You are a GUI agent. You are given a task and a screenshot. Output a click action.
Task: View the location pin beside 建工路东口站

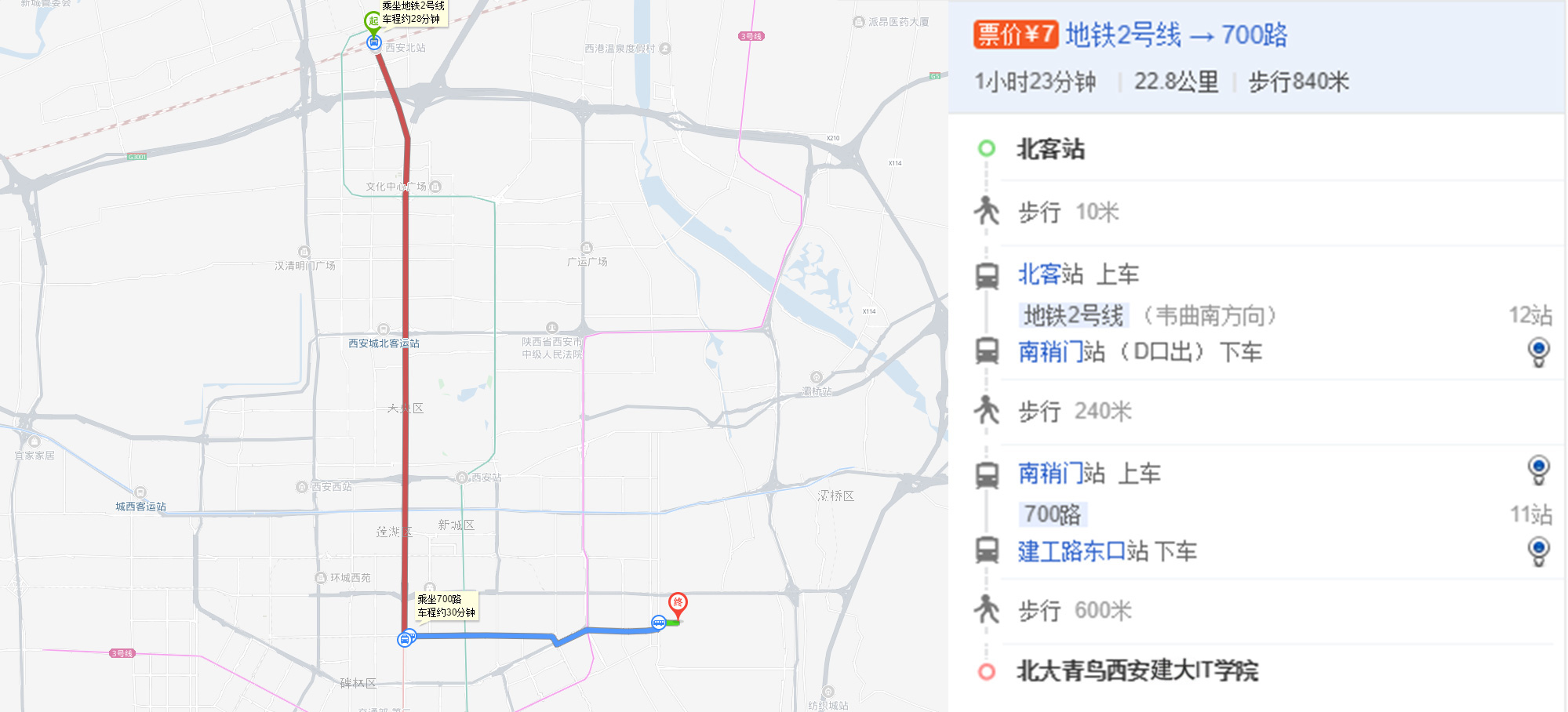pos(1537,550)
